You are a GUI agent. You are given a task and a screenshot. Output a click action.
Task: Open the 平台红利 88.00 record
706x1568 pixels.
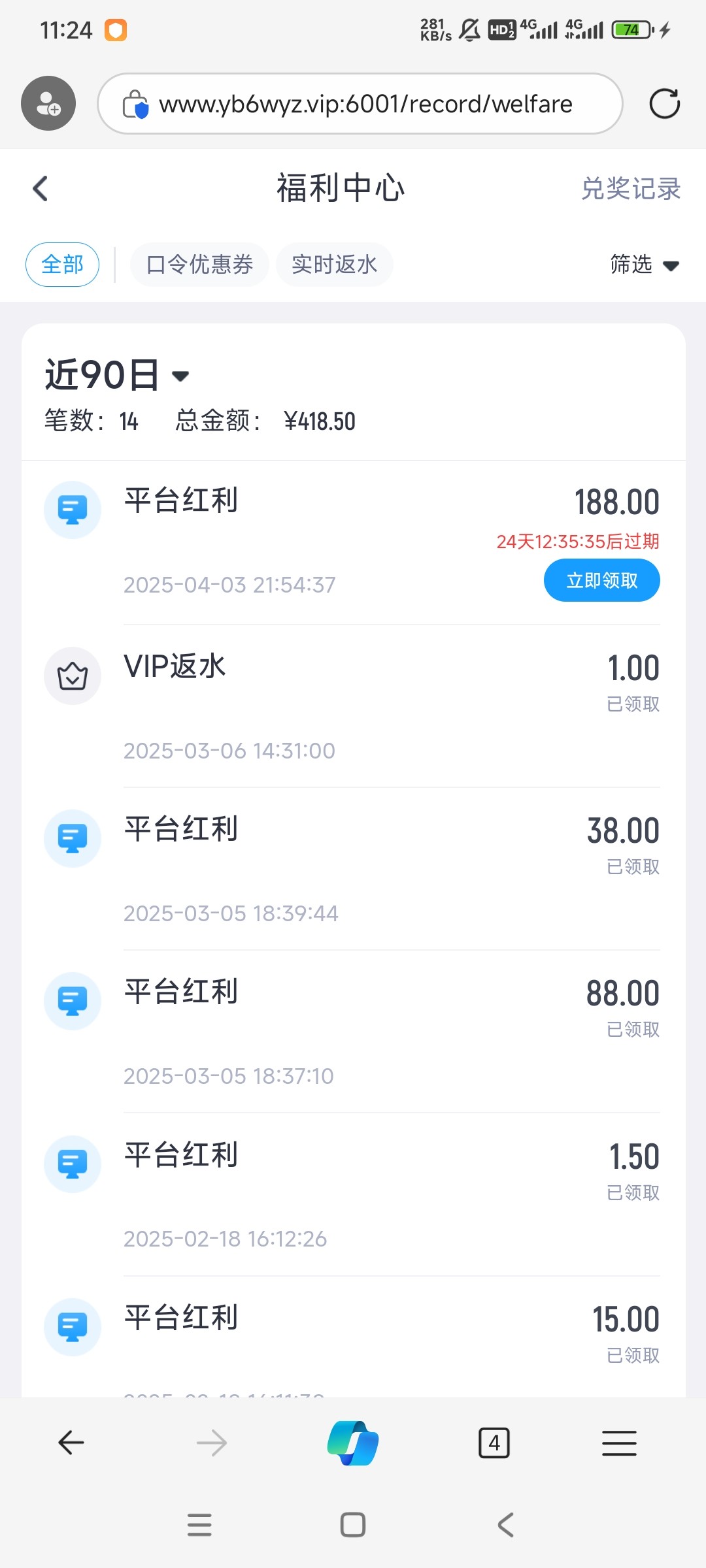353,1032
